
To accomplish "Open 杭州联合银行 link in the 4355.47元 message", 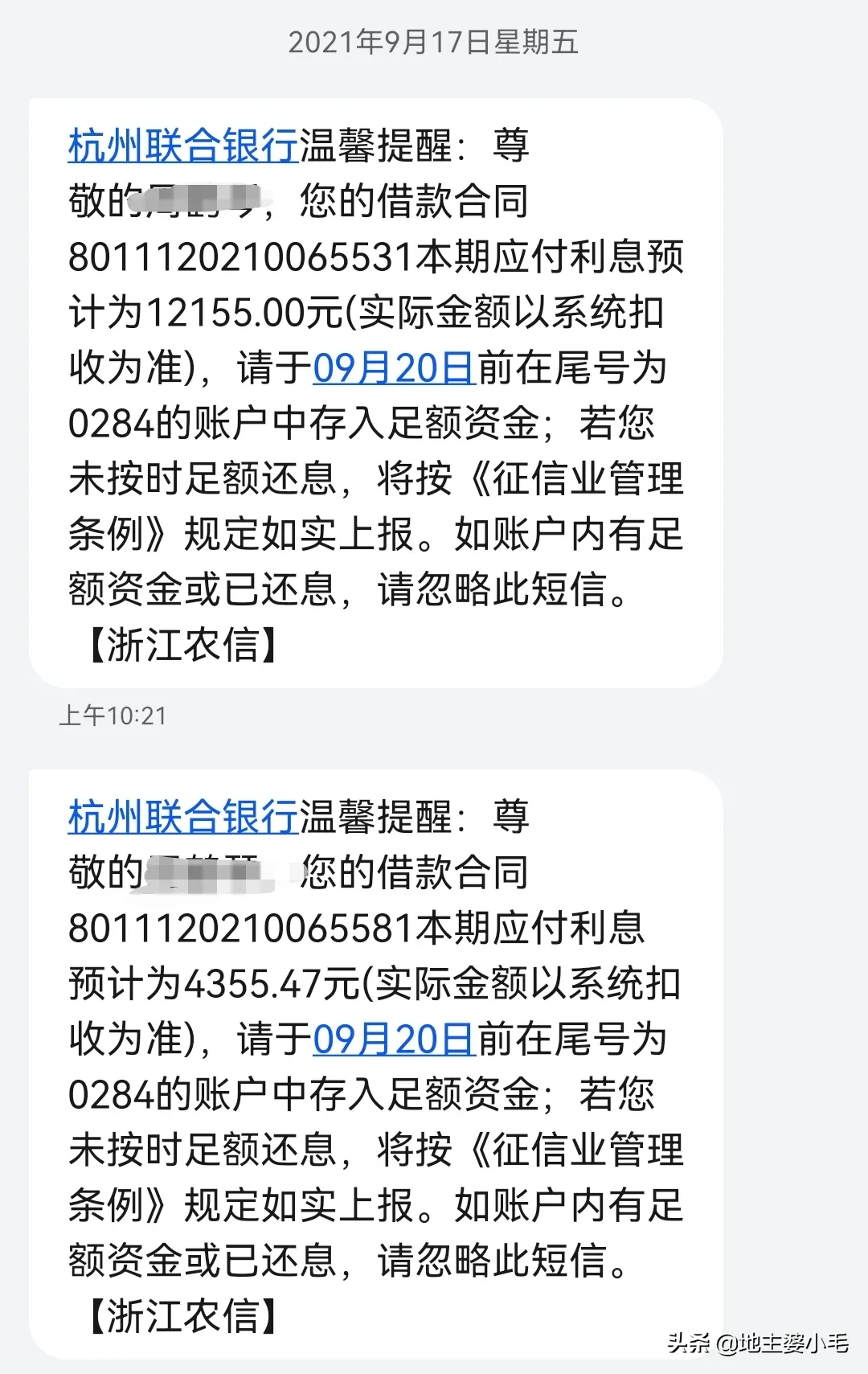I will 183,818.
